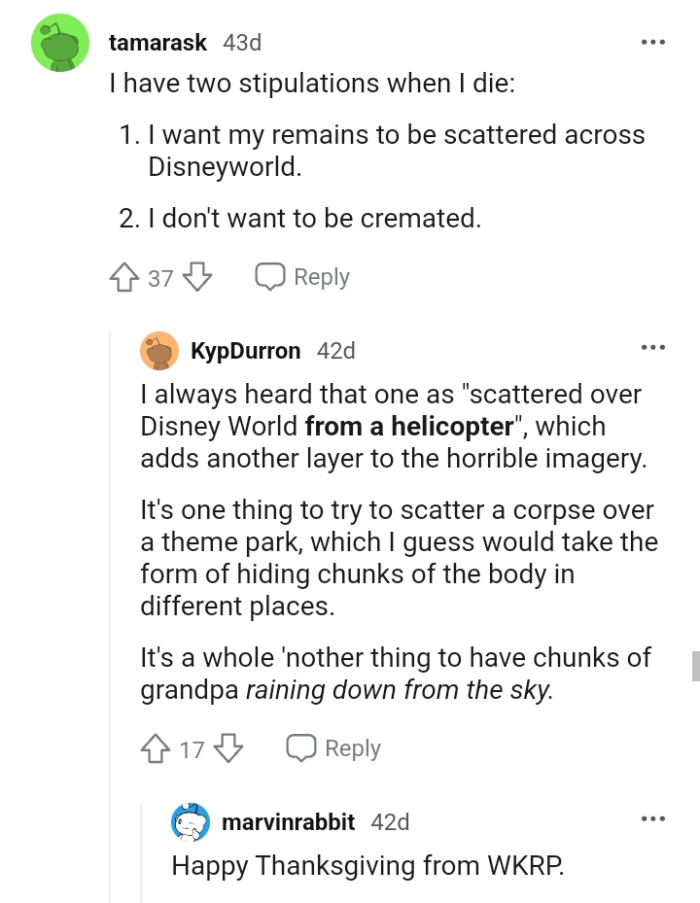Image resolution: width=700 pixels, height=903 pixels.
Task: Reply to tamarask's comment
Action: [x=303, y=277]
